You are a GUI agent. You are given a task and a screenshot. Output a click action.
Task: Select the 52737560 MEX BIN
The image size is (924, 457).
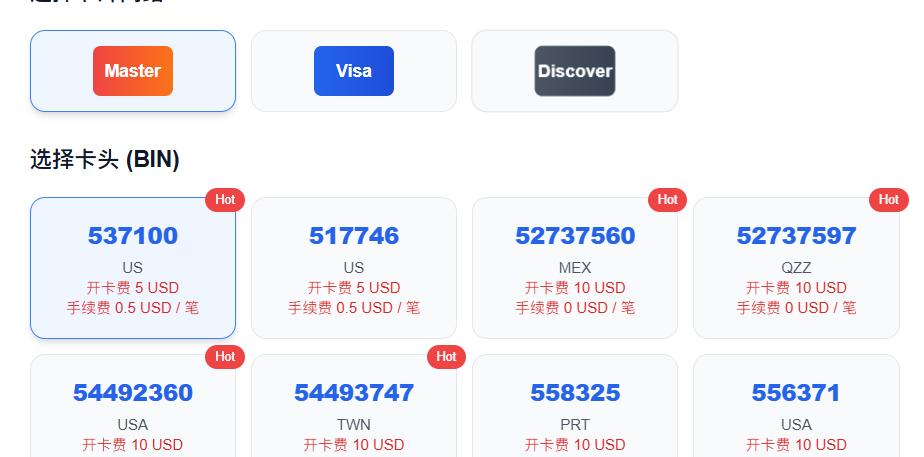[575, 268]
